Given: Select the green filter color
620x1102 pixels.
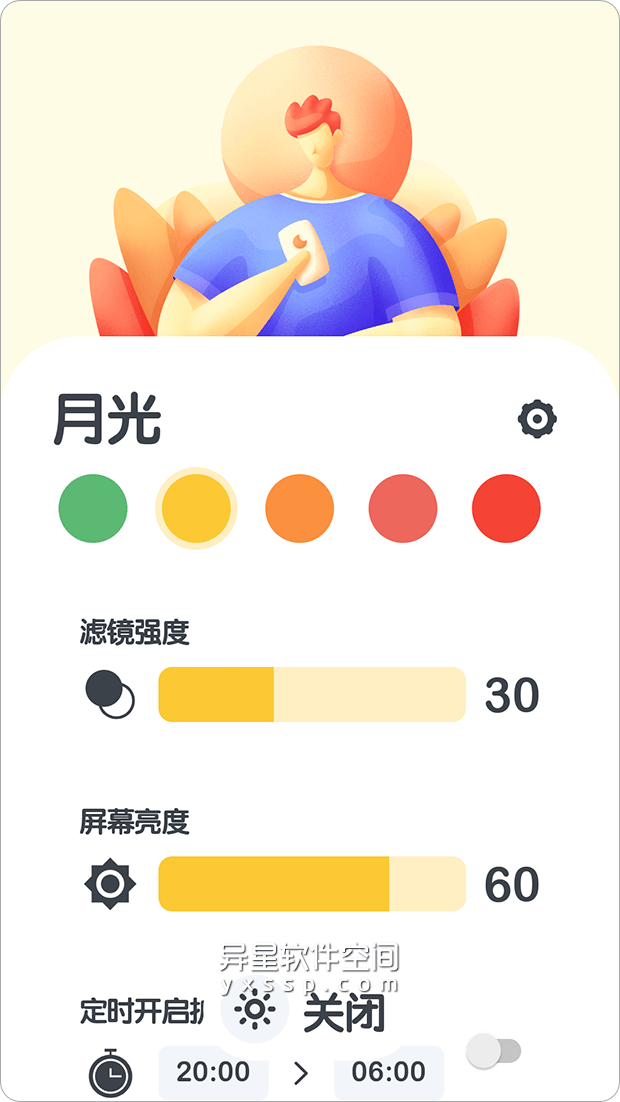Looking at the screenshot, I should click(93, 509).
